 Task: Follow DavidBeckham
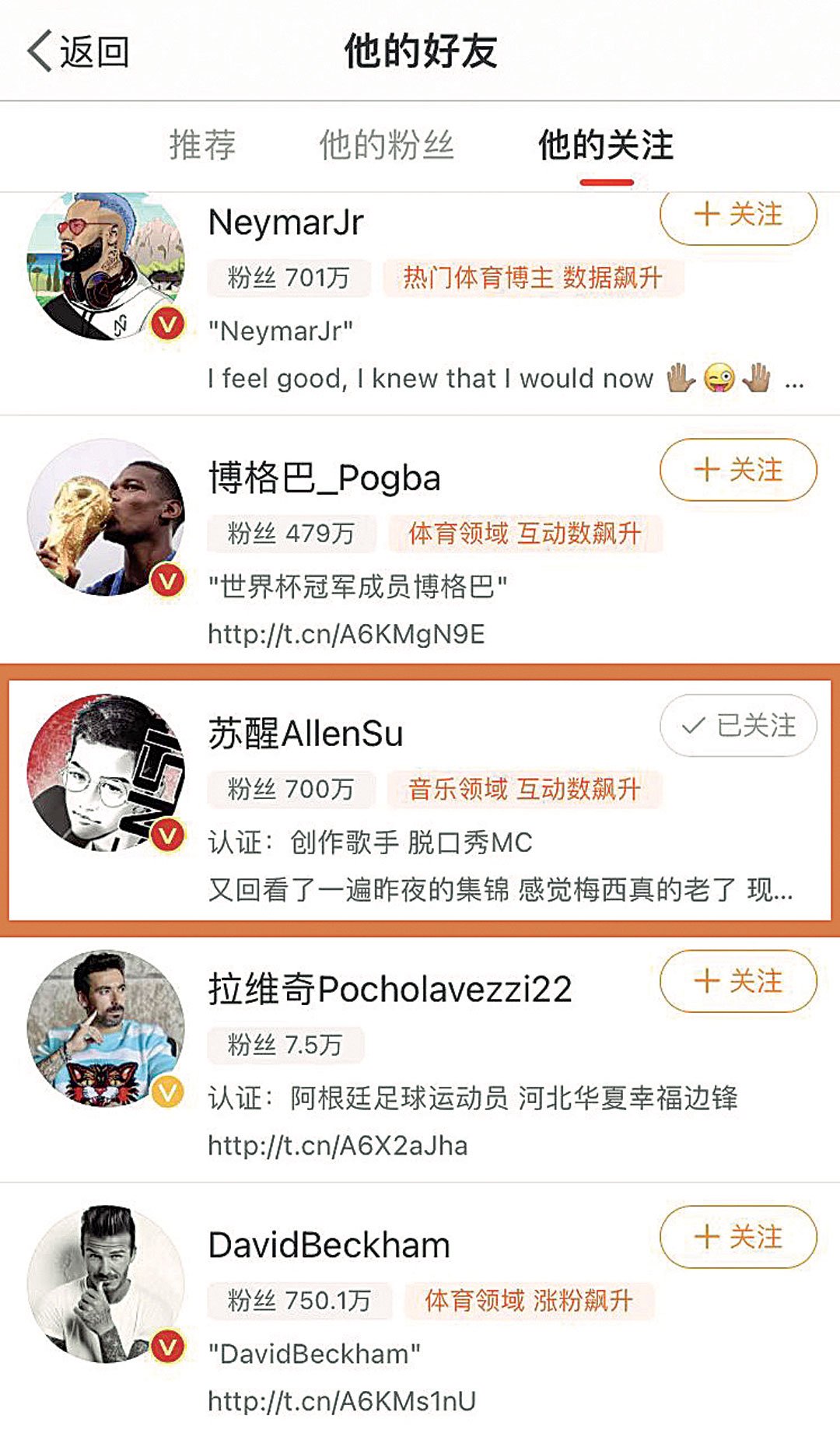(738, 1236)
